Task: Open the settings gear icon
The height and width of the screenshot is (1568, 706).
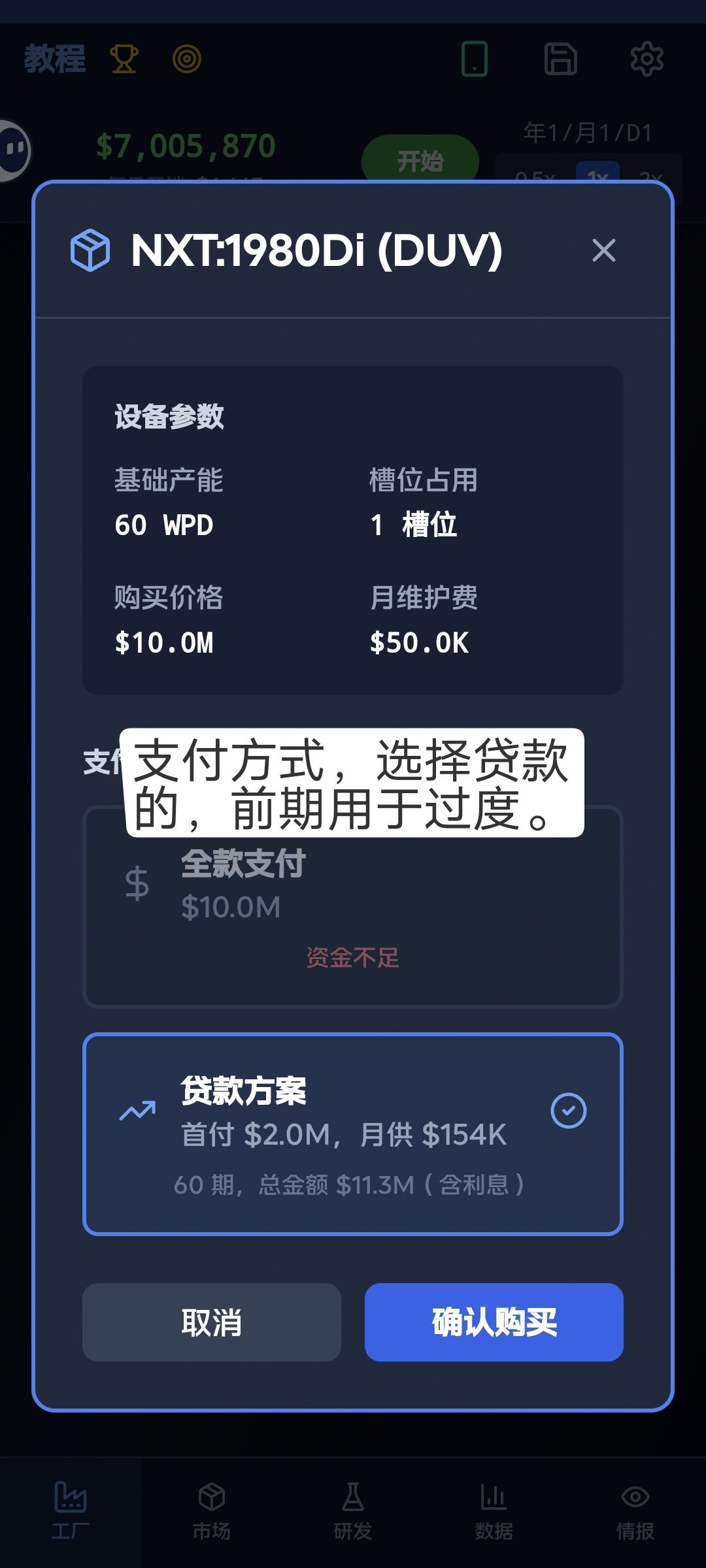Action: 647,57
